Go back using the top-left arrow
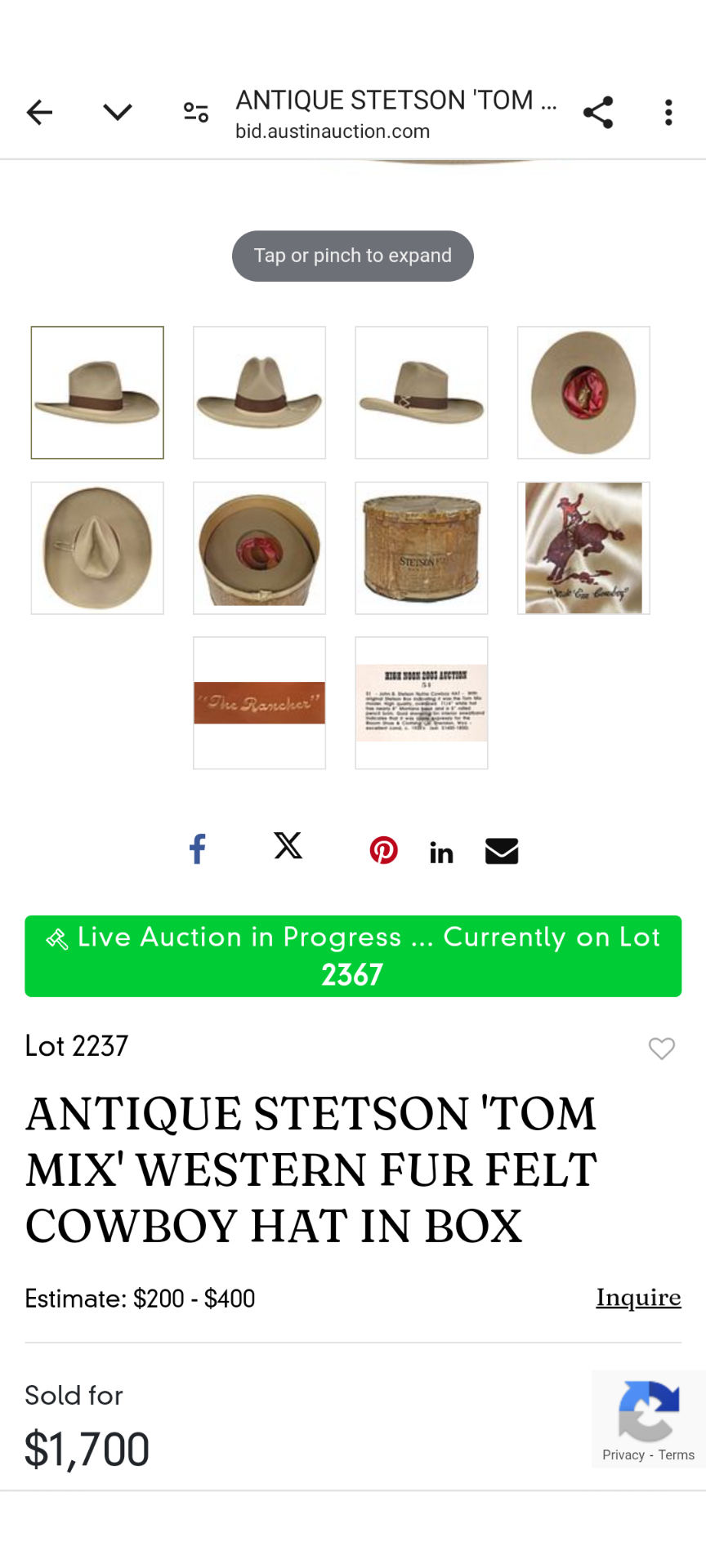The image size is (706, 1568). 39,112
